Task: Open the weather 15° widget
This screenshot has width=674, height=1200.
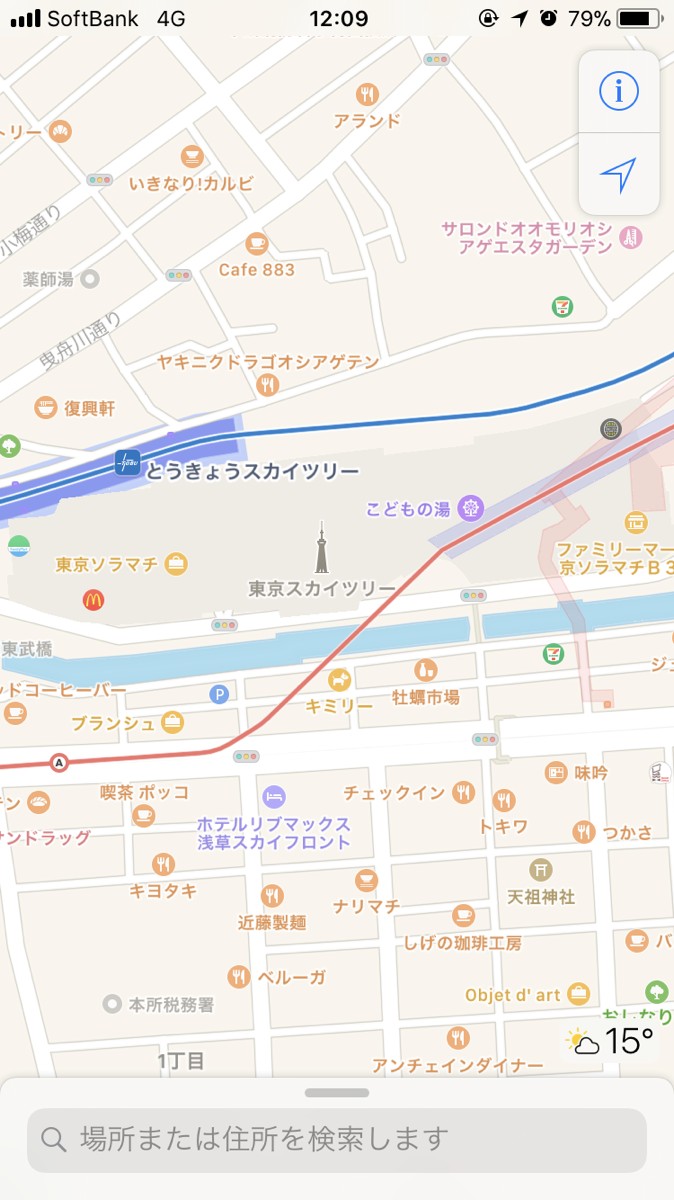Action: tap(610, 1042)
